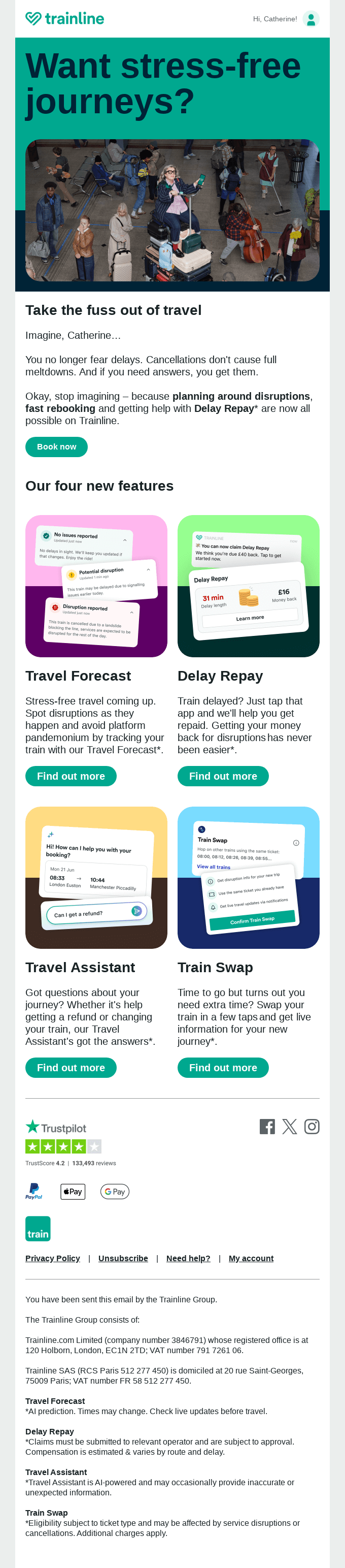
Task: Open the Train Swap feature image
Action: [x=248, y=877]
